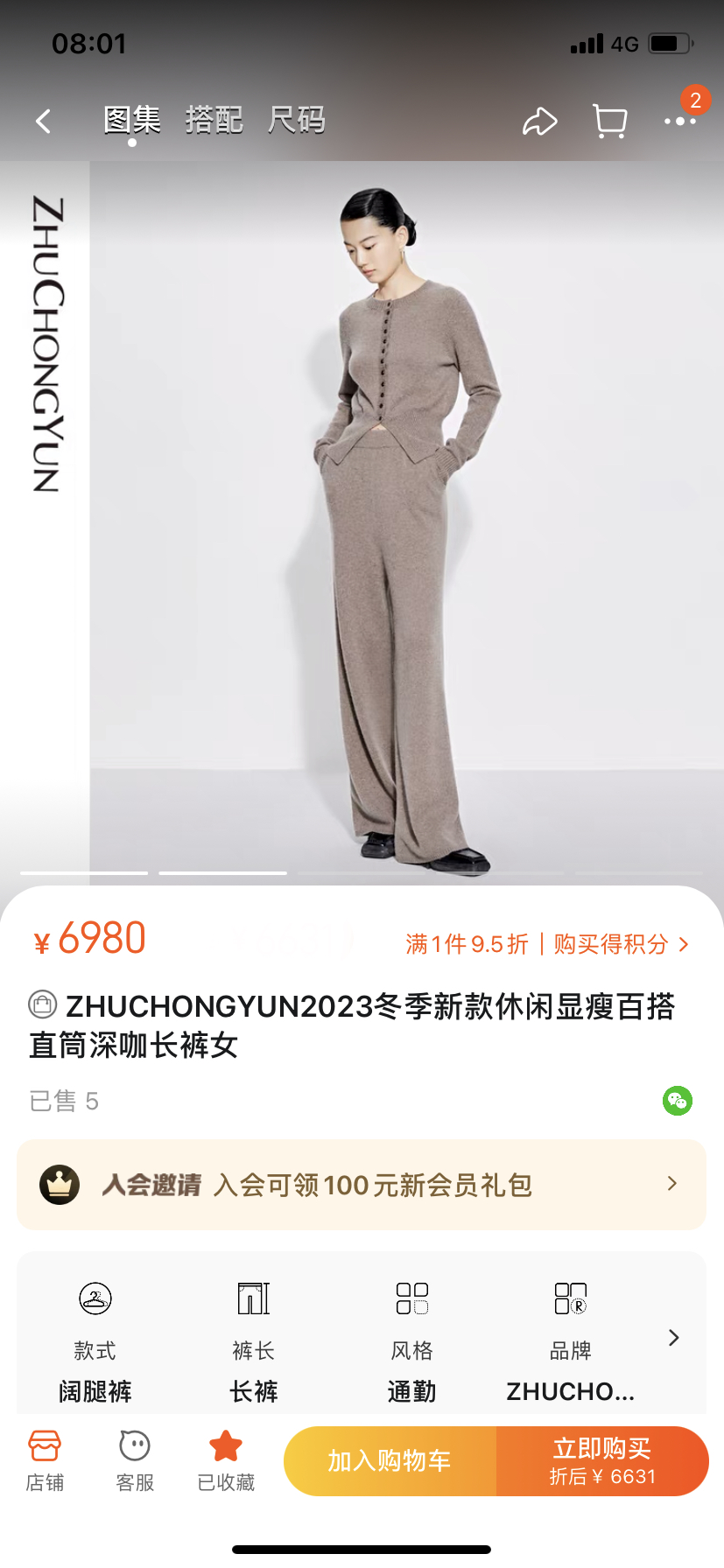The height and width of the screenshot is (1568, 724).
Task: Go back using the back arrow
Action: pyautogui.click(x=44, y=121)
